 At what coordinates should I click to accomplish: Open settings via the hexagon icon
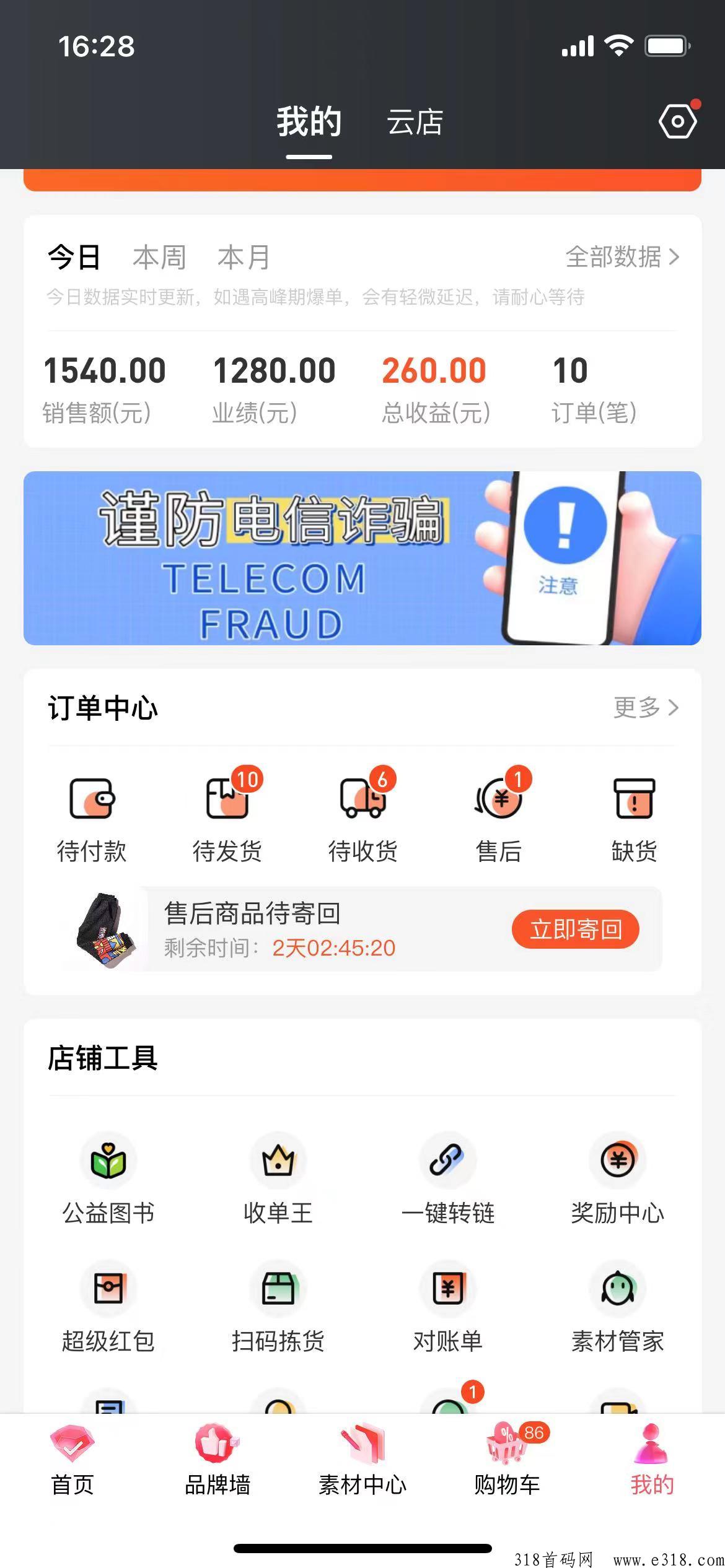[x=677, y=121]
